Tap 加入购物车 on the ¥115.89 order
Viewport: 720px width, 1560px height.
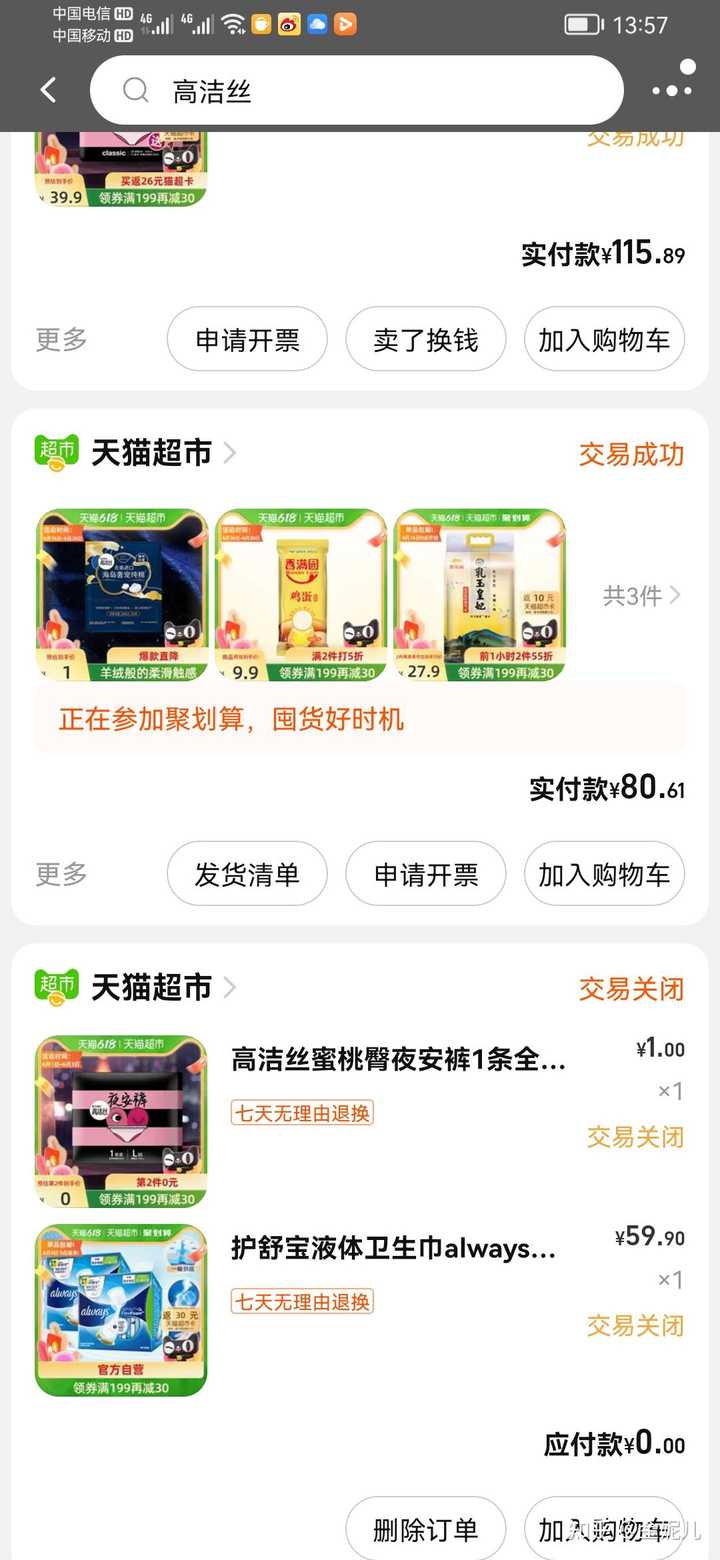coord(604,339)
